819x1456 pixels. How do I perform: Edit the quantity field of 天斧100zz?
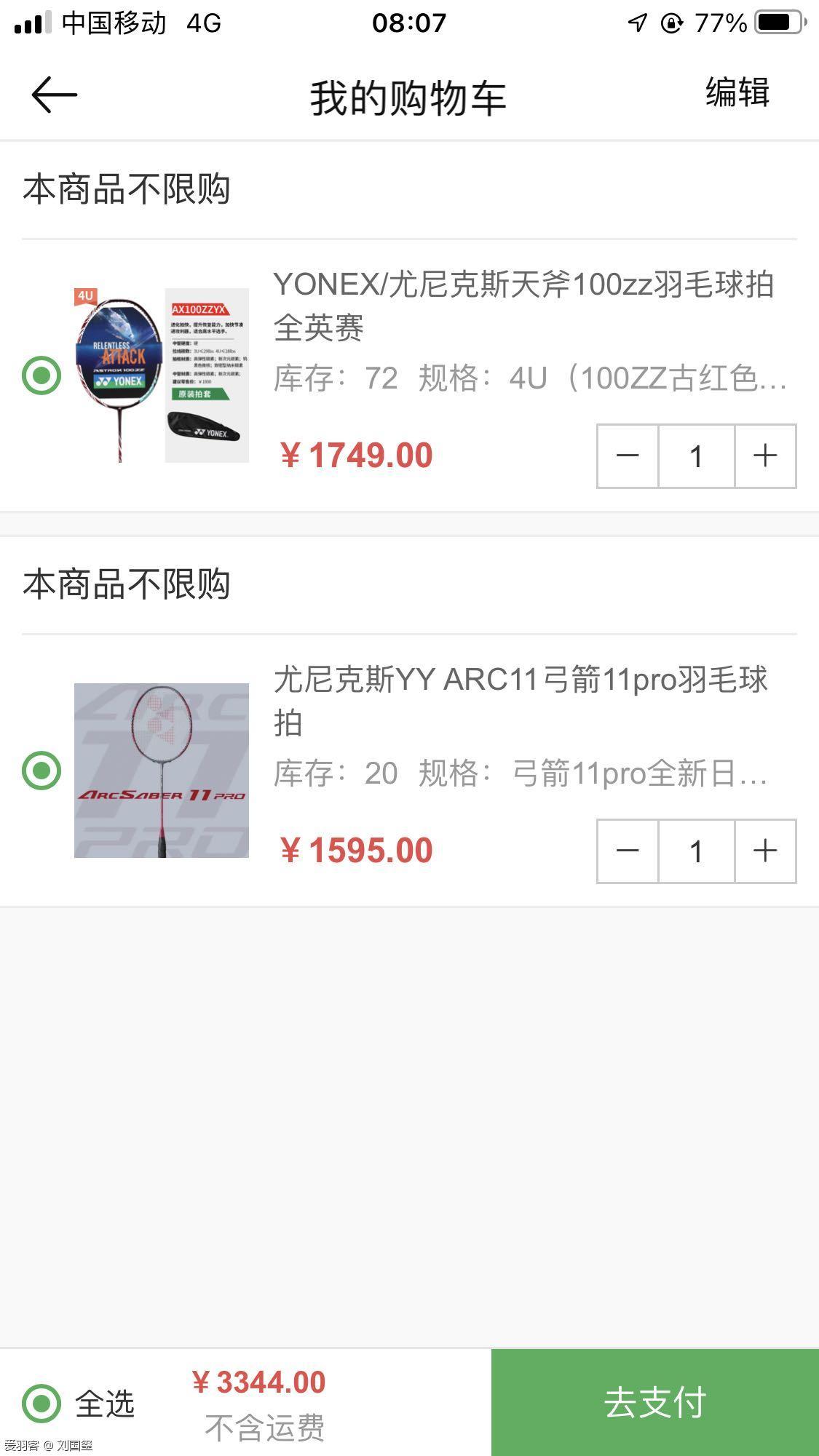(697, 456)
